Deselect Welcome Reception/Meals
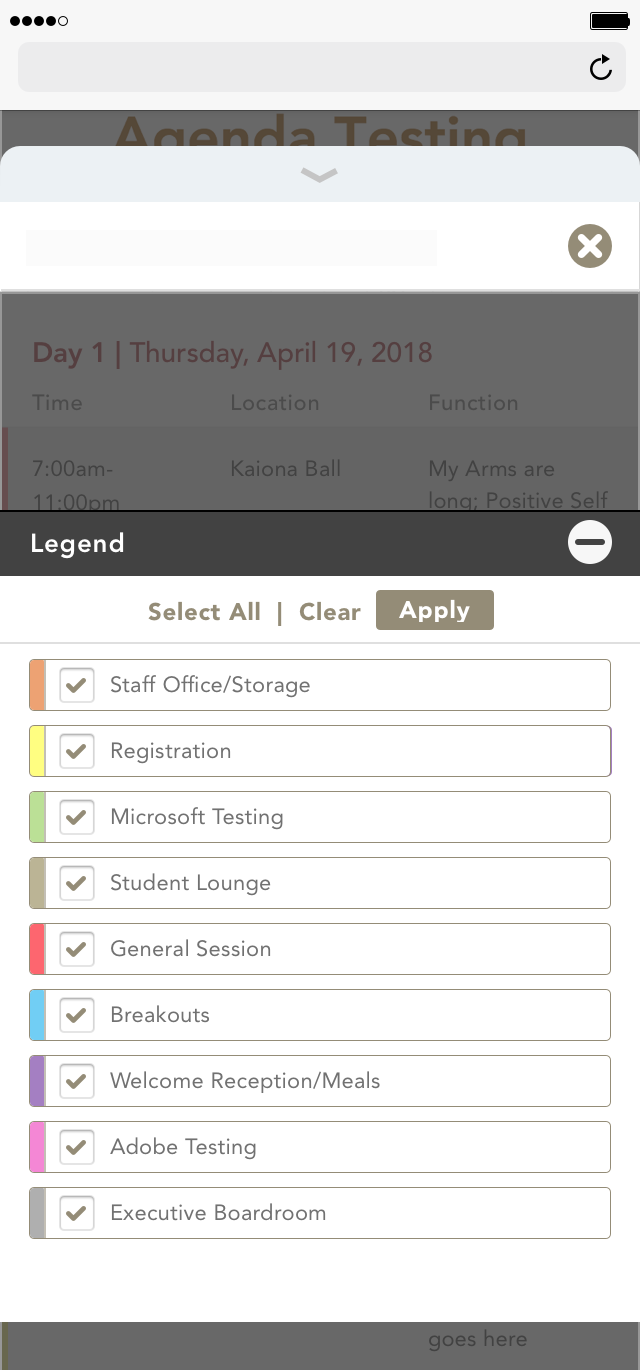 click(77, 1081)
